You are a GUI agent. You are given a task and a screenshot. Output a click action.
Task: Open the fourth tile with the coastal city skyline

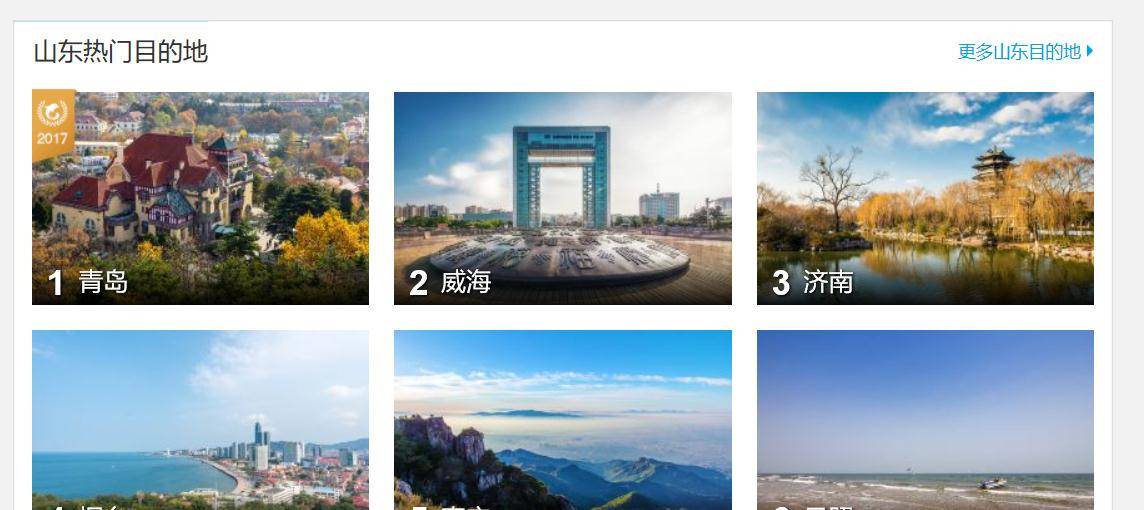200,420
